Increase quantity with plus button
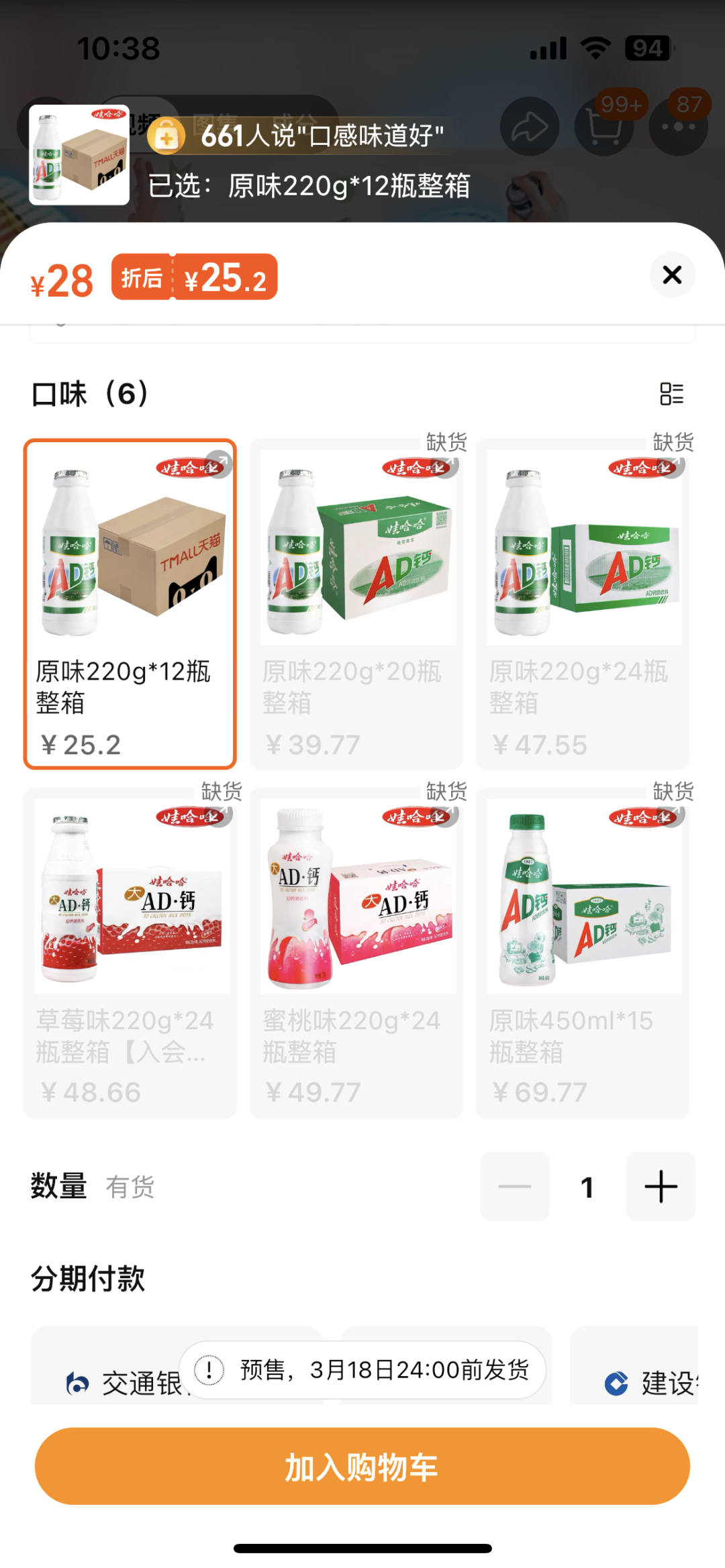Screen dimensions: 725x1568 (x=661, y=1186)
